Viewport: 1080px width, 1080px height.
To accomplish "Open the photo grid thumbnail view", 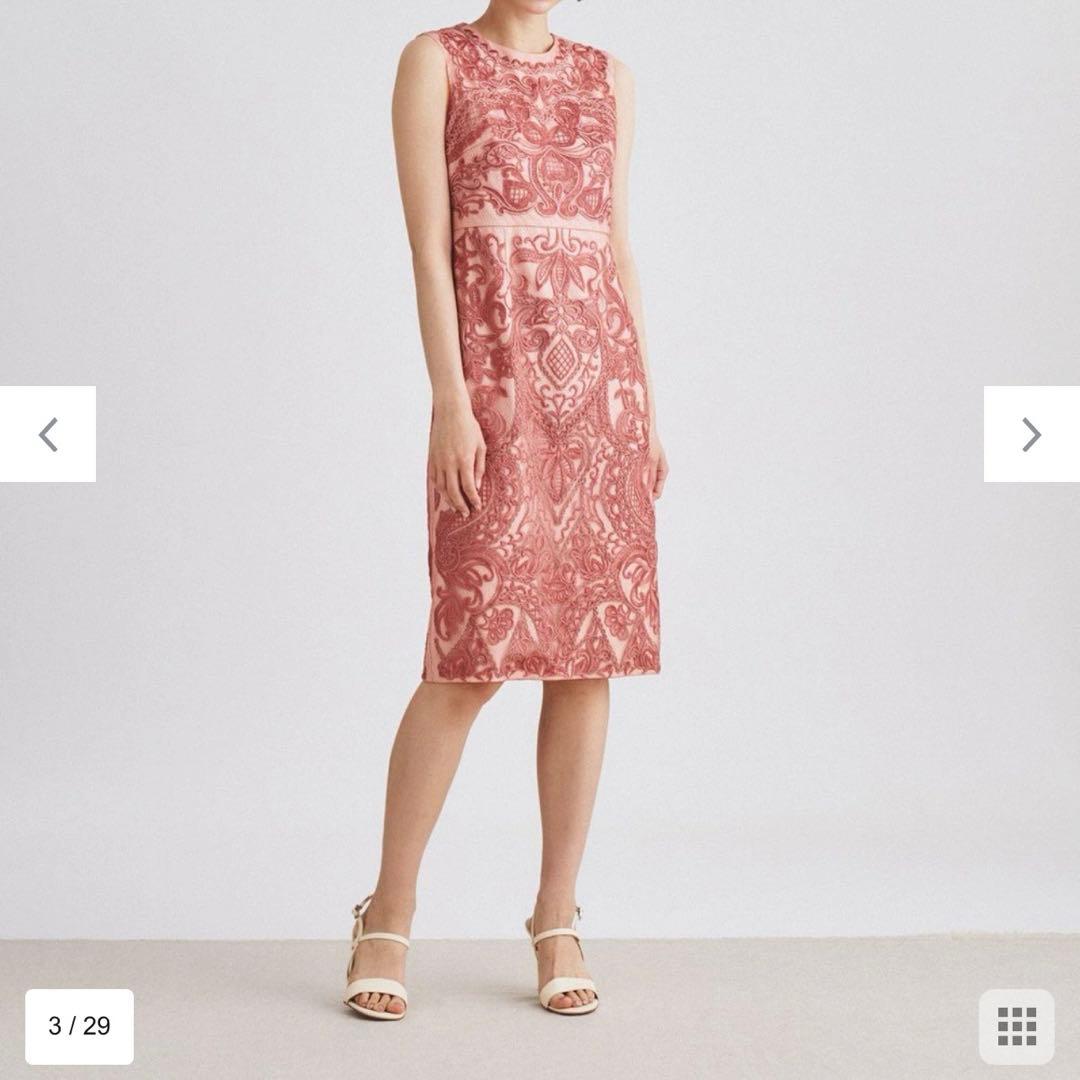I will coord(1016,1026).
